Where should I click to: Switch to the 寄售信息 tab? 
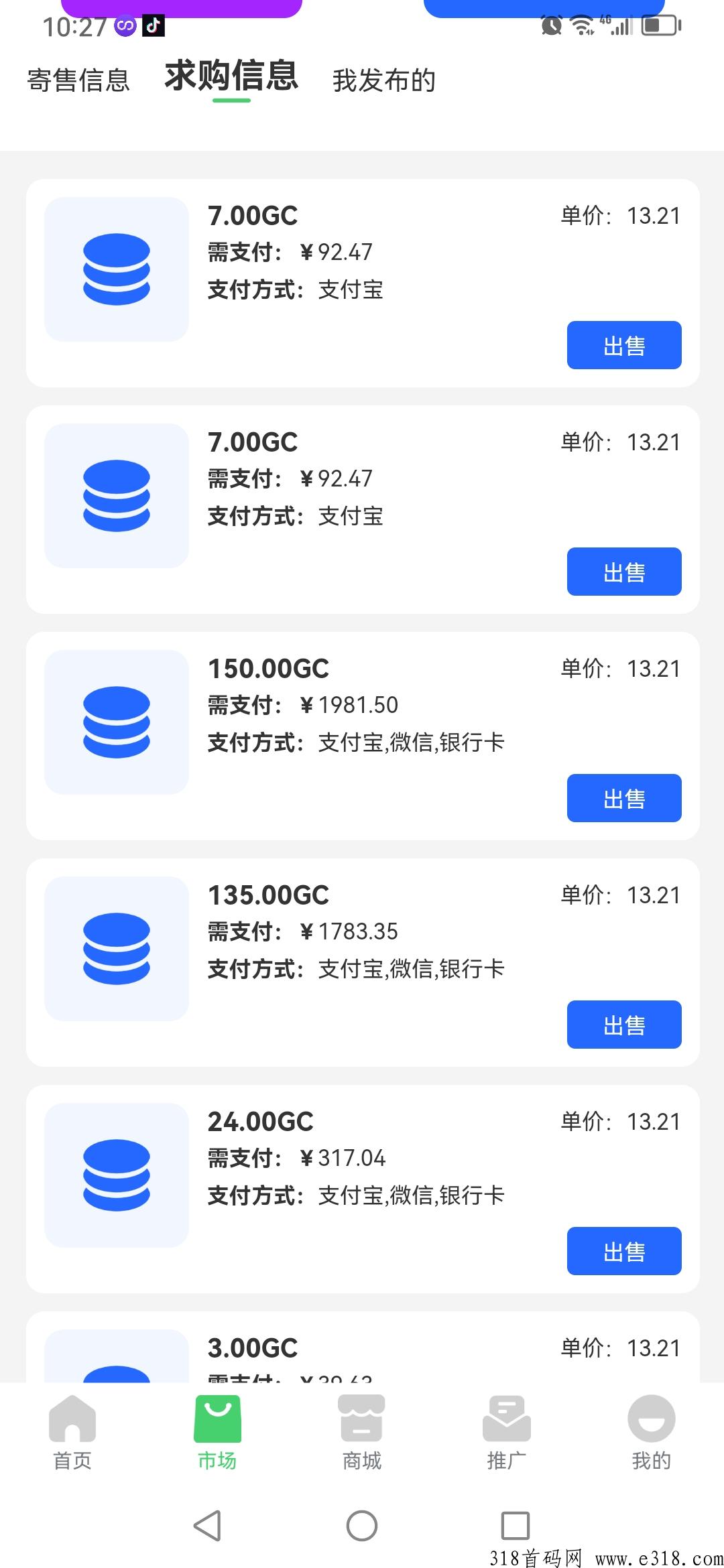tap(78, 80)
